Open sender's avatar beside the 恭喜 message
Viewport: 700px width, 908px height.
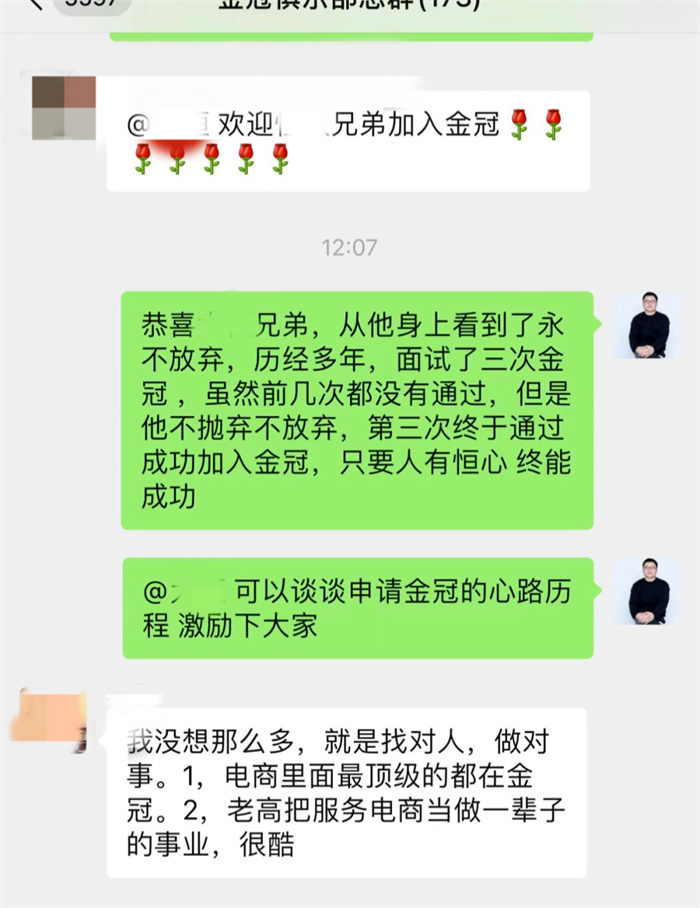[648, 325]
